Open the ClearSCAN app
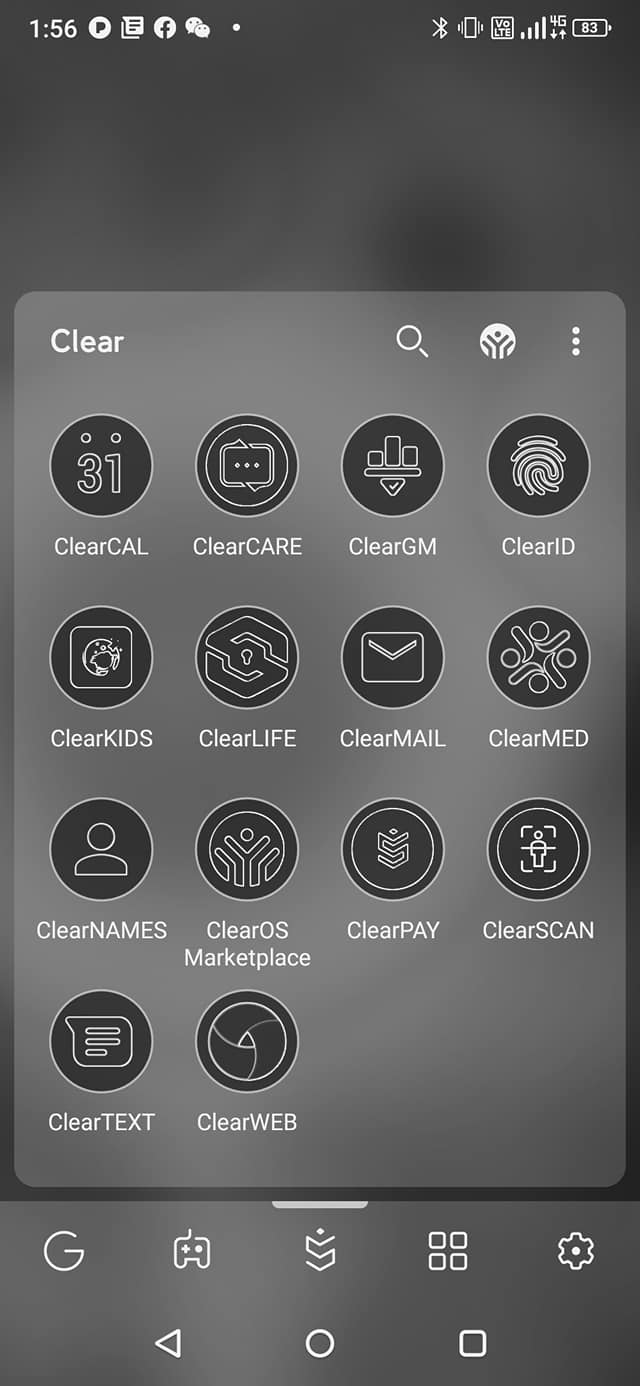 pyautogui.click(x=538, y=850)
